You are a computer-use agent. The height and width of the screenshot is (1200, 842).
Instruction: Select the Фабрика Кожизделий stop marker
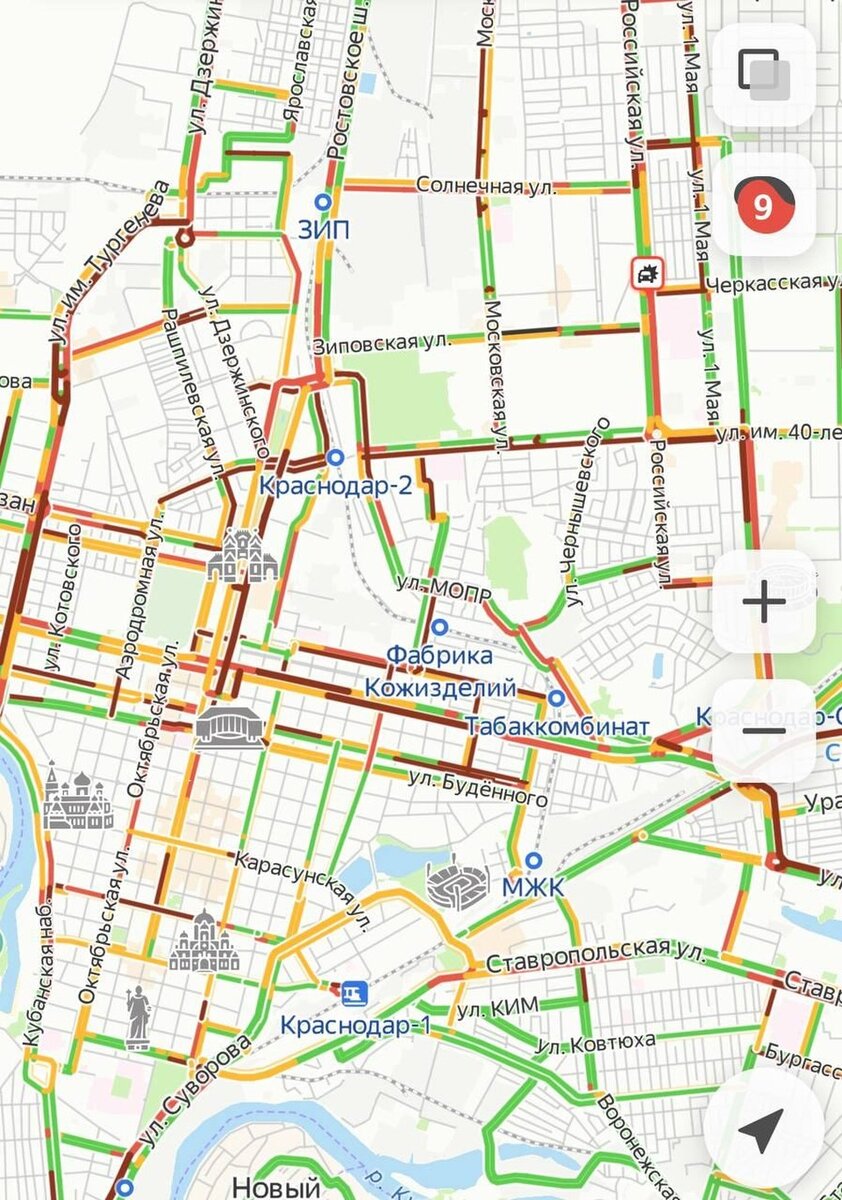click(x=439, y=627)
